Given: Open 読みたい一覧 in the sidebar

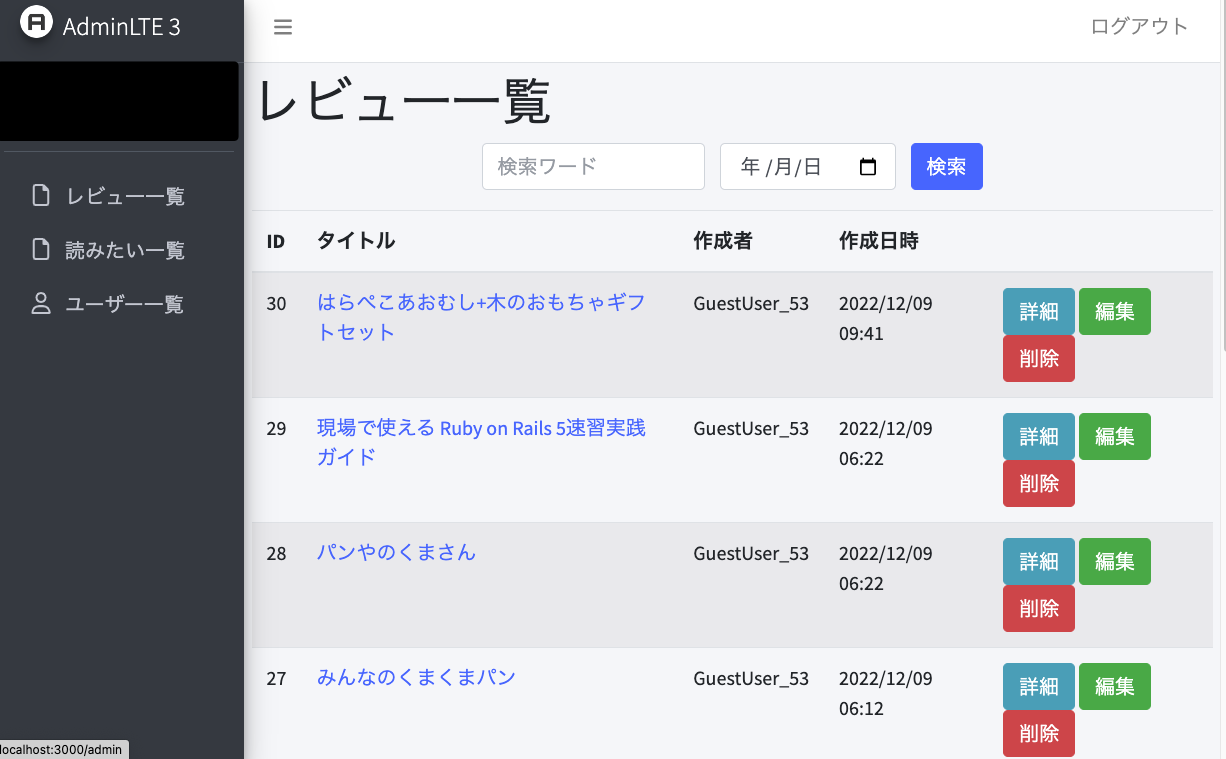Looking at the screenshot, I should (x=125, y=250).
